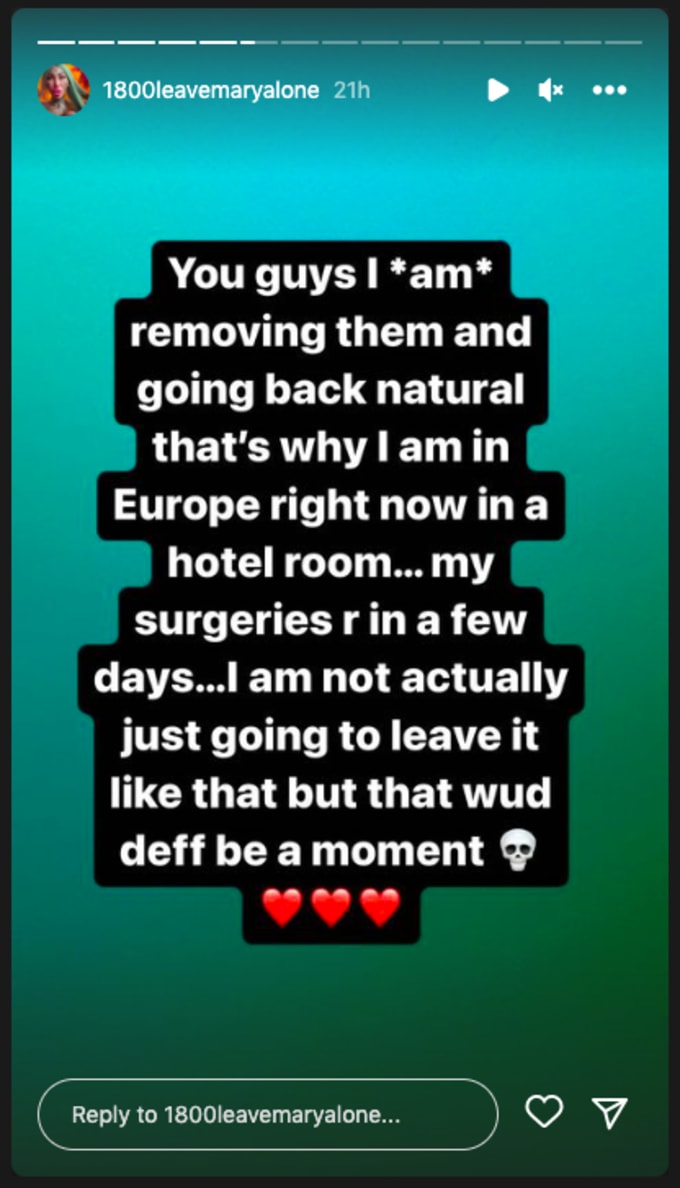This screenshot has width=680, height=1188.
Task: Open 1800leavemaryalone's profile picture
Action: tap(63, 90)
